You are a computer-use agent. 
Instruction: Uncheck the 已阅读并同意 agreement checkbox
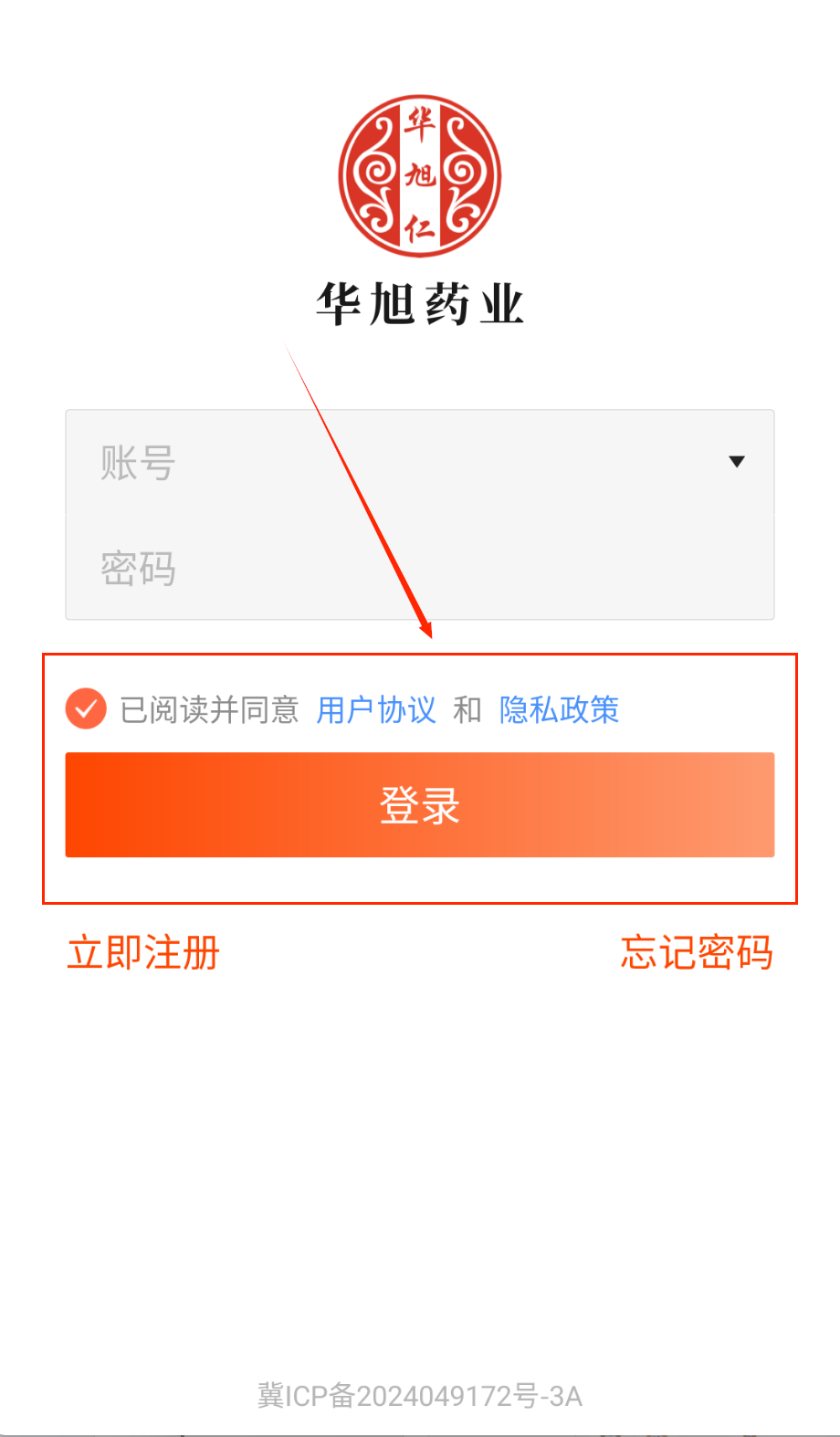[86, 709]
